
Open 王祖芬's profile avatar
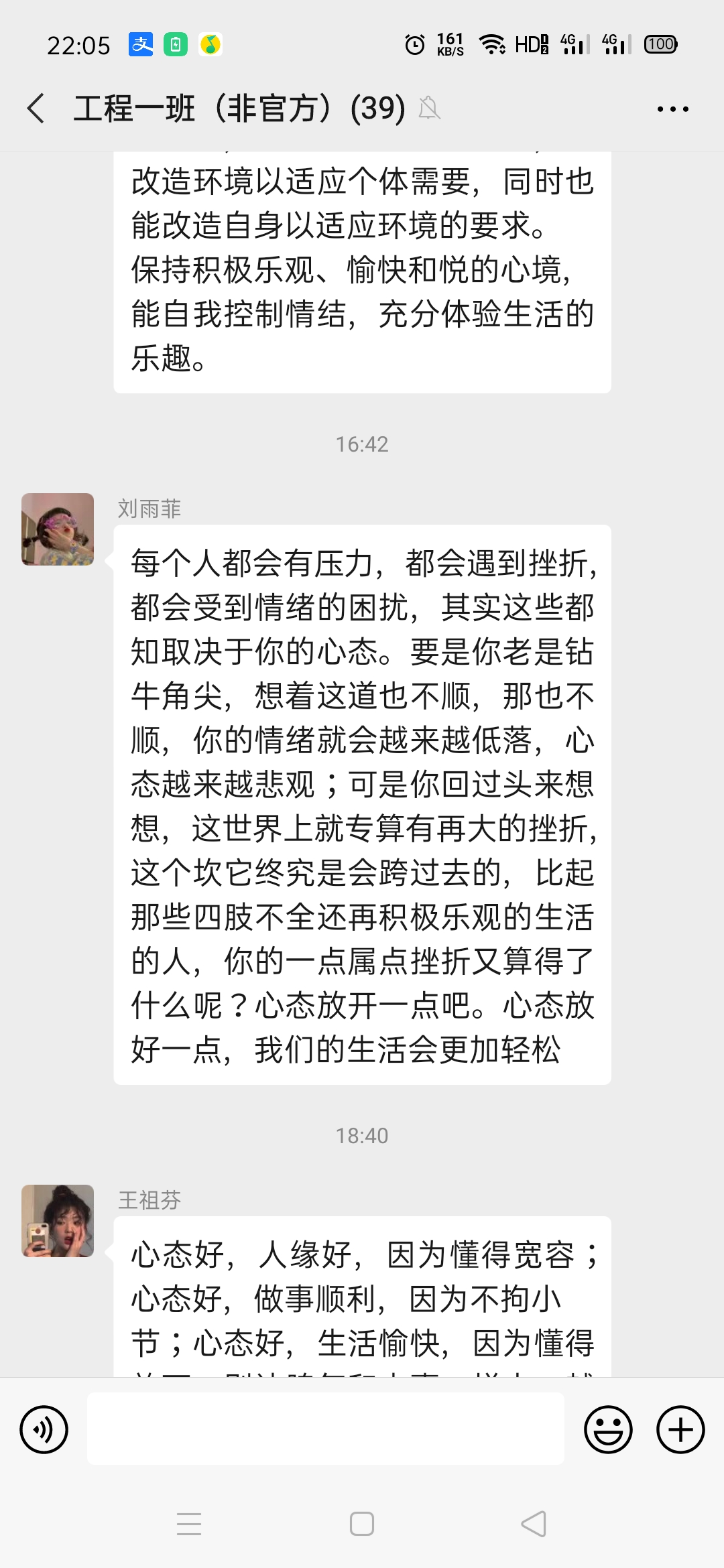click(x=58, y=1221)
